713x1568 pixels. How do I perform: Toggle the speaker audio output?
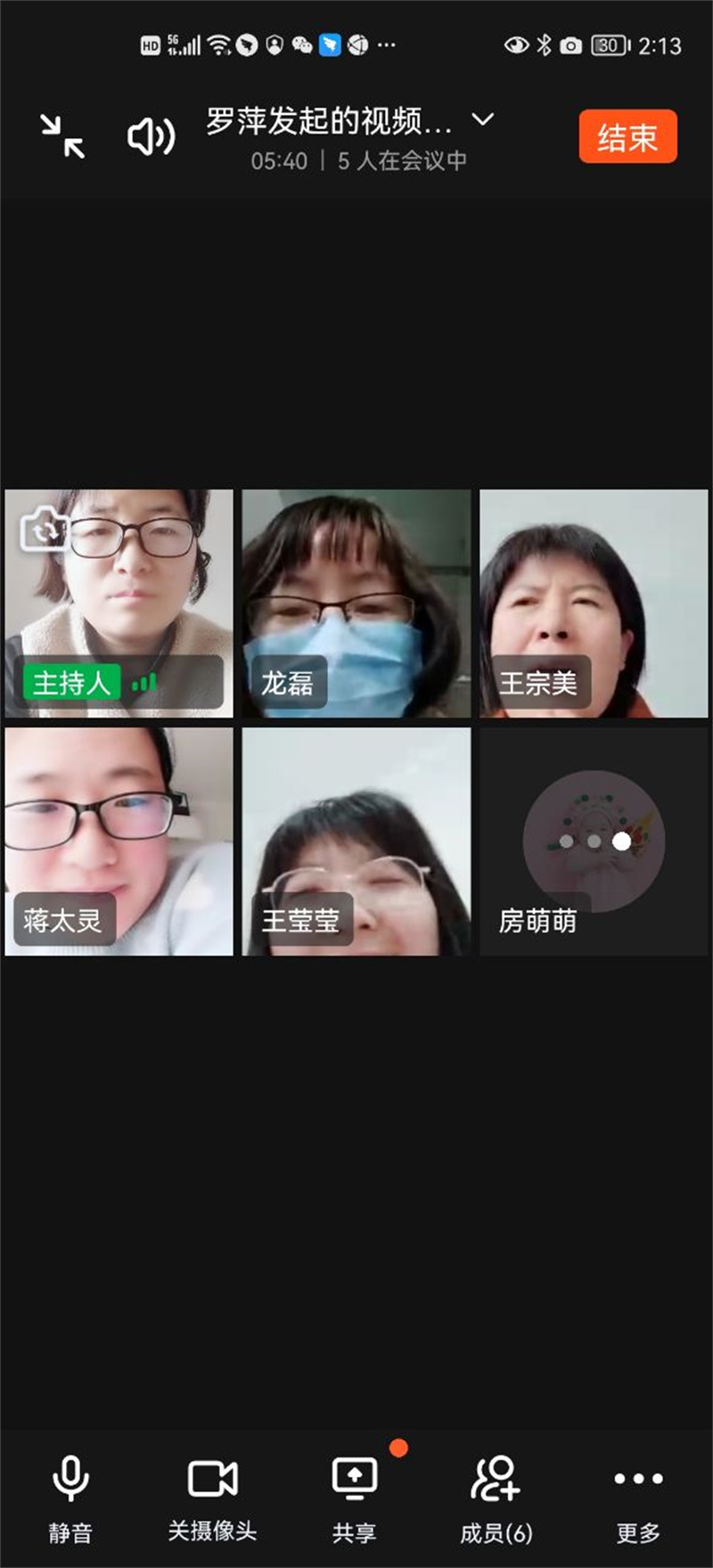point(151,136)
